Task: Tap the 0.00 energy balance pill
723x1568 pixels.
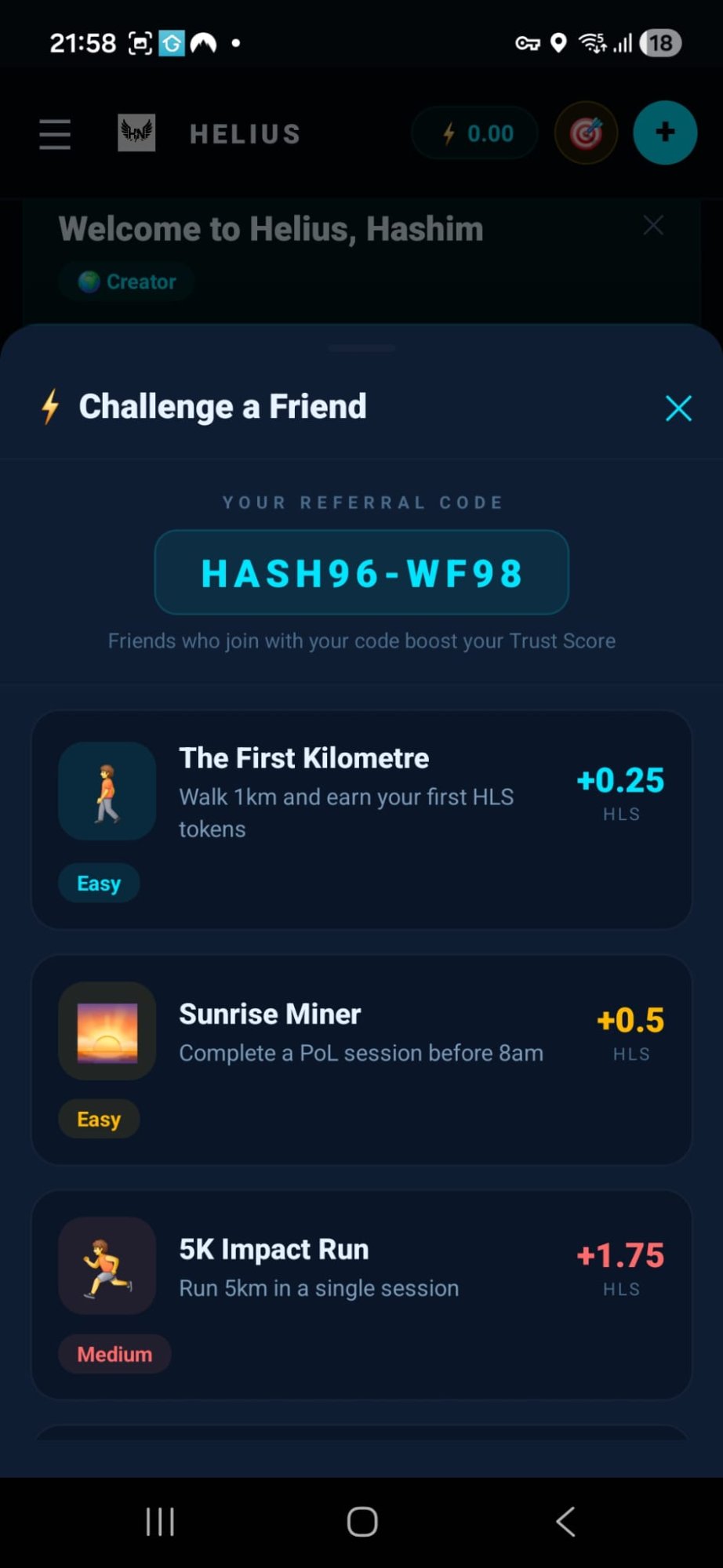Action: (475, 133)
